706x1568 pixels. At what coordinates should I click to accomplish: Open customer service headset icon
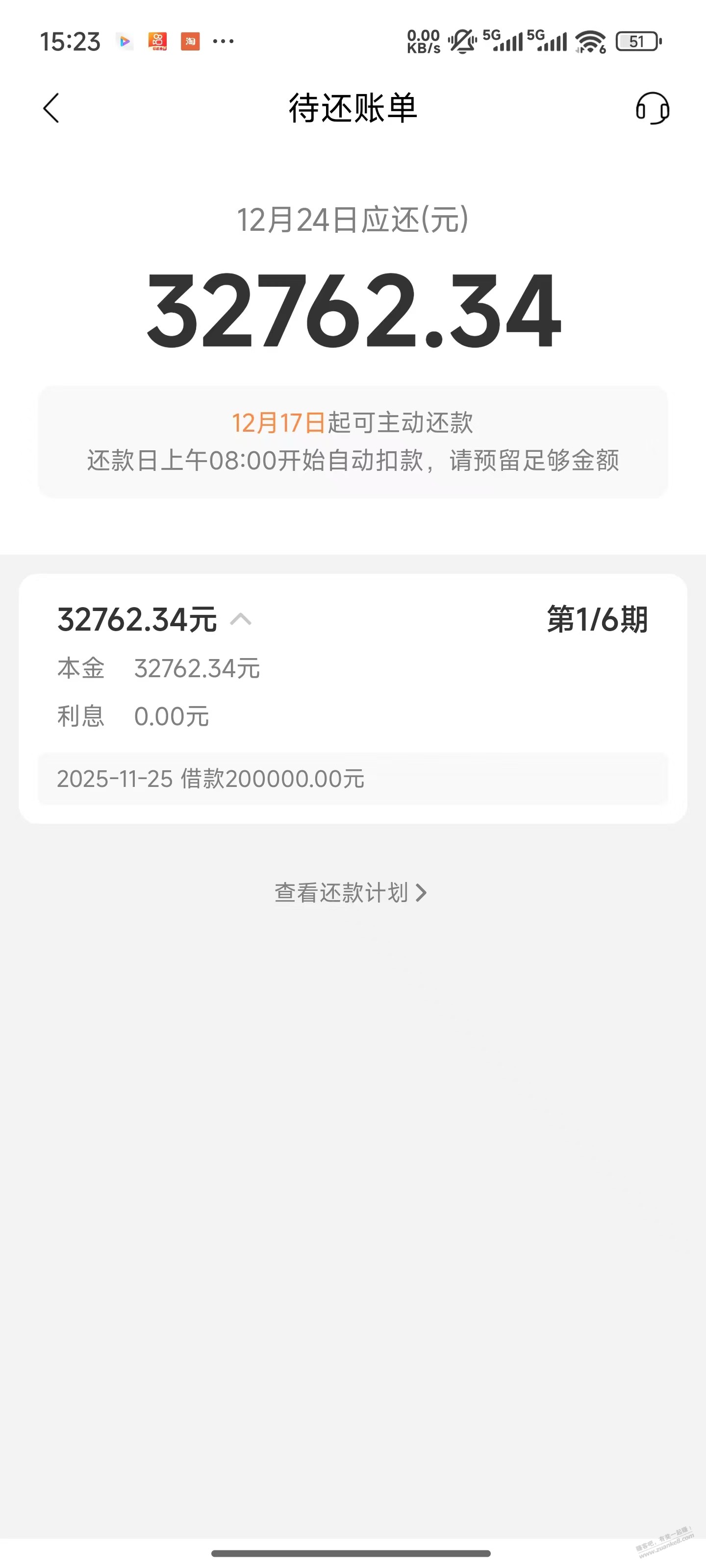point(652,108)
